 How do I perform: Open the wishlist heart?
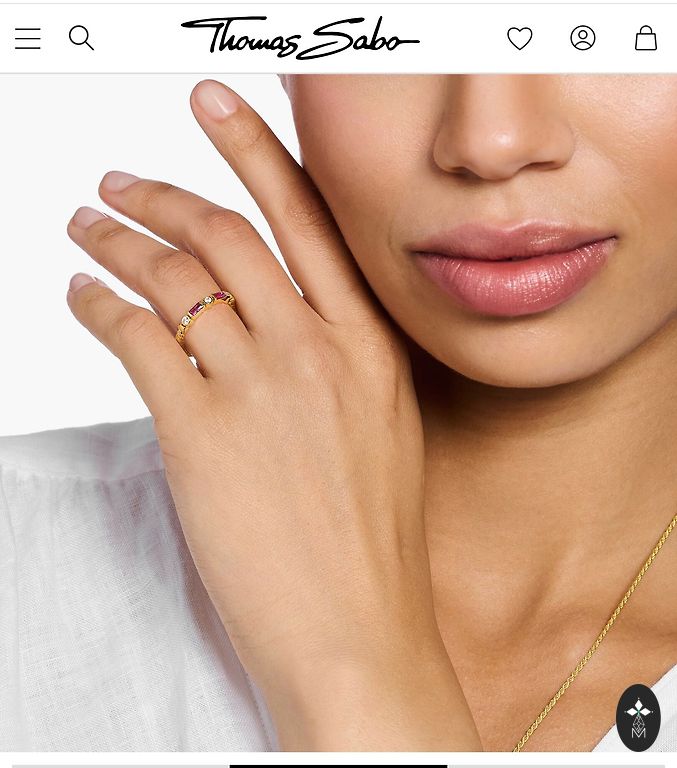[520, 38]
